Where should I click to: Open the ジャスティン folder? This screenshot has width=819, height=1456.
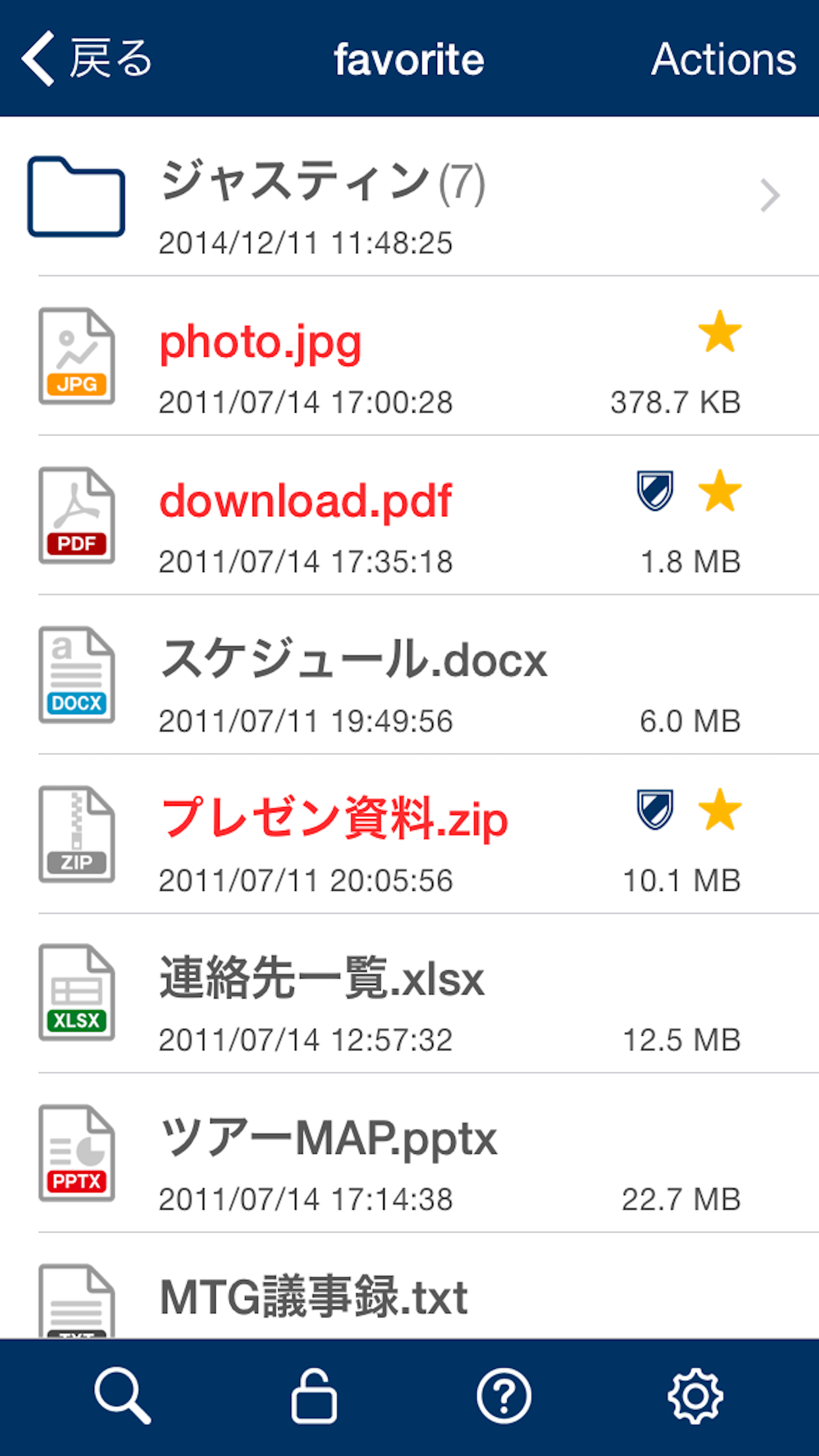pos(409,198)
